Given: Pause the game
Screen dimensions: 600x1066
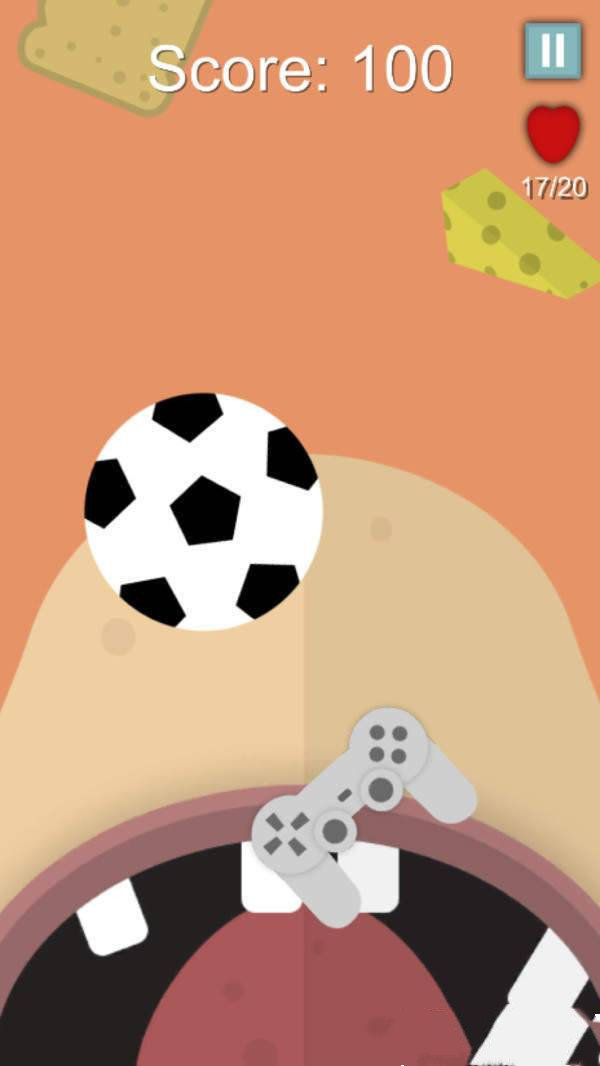Looking at the screenshot, I should point(553,50).
